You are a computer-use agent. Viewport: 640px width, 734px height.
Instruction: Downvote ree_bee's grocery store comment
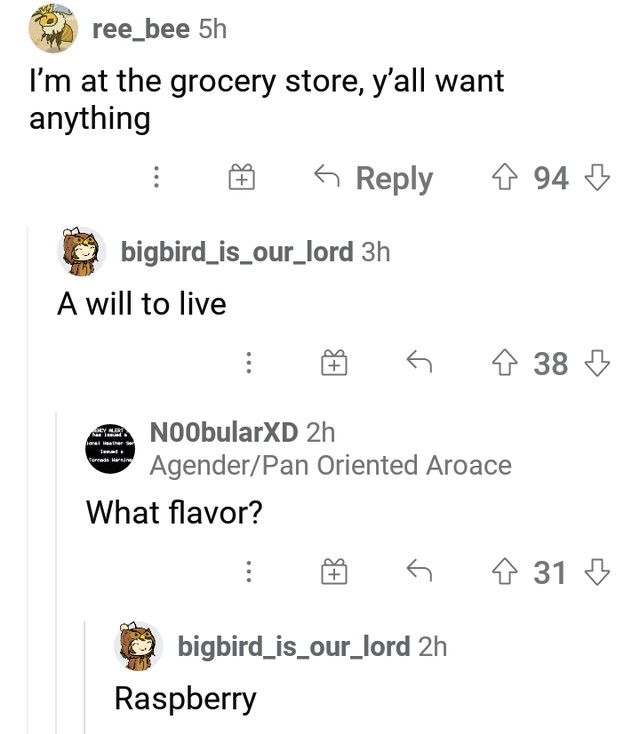(597, 178)
